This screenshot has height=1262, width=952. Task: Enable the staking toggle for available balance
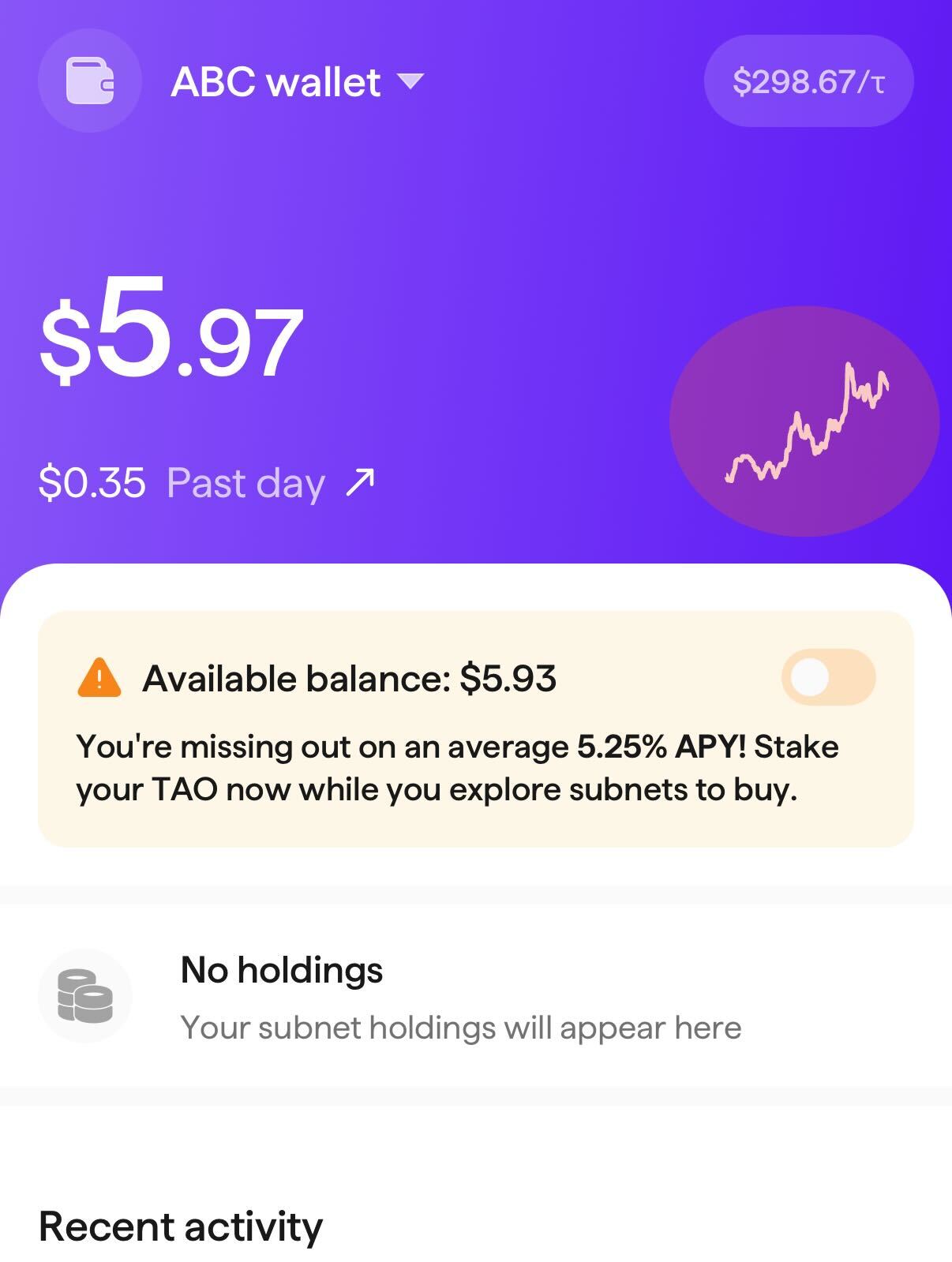(828, 677)
